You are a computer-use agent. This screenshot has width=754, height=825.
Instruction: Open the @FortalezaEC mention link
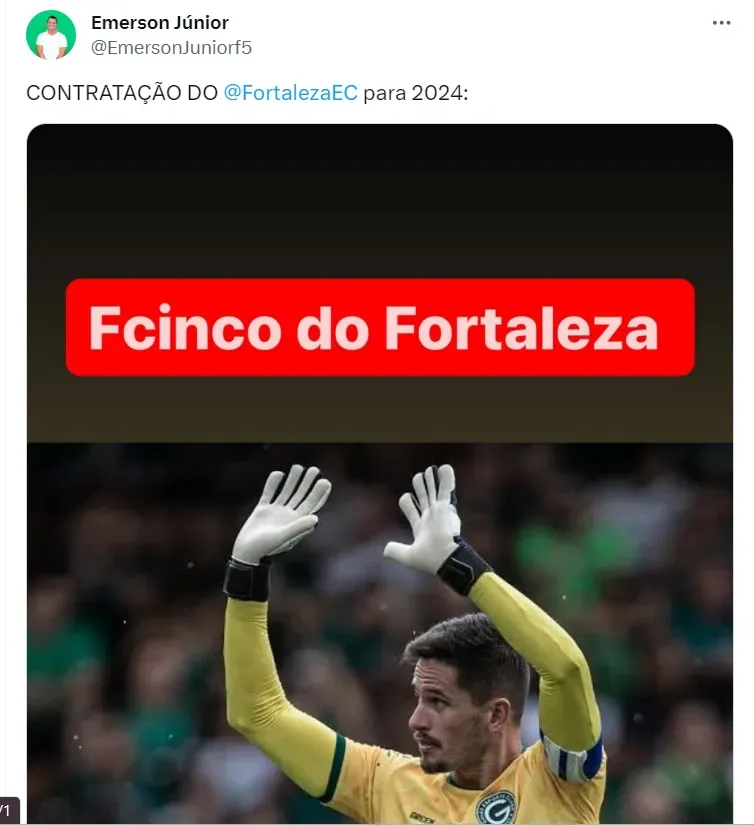point(290,93)
